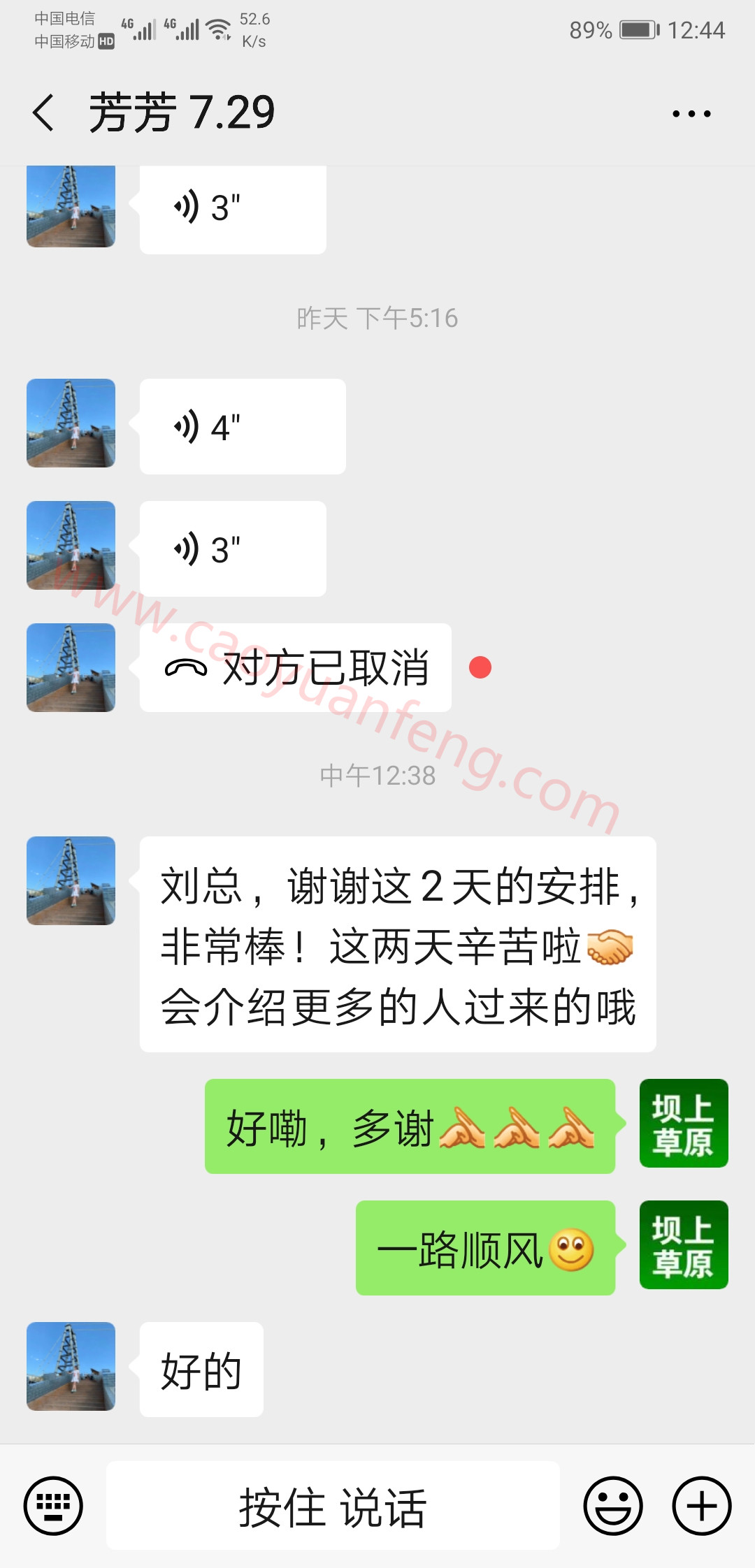Open 芳芳's avatar beside 好的 message

[x=71, y=1366]
